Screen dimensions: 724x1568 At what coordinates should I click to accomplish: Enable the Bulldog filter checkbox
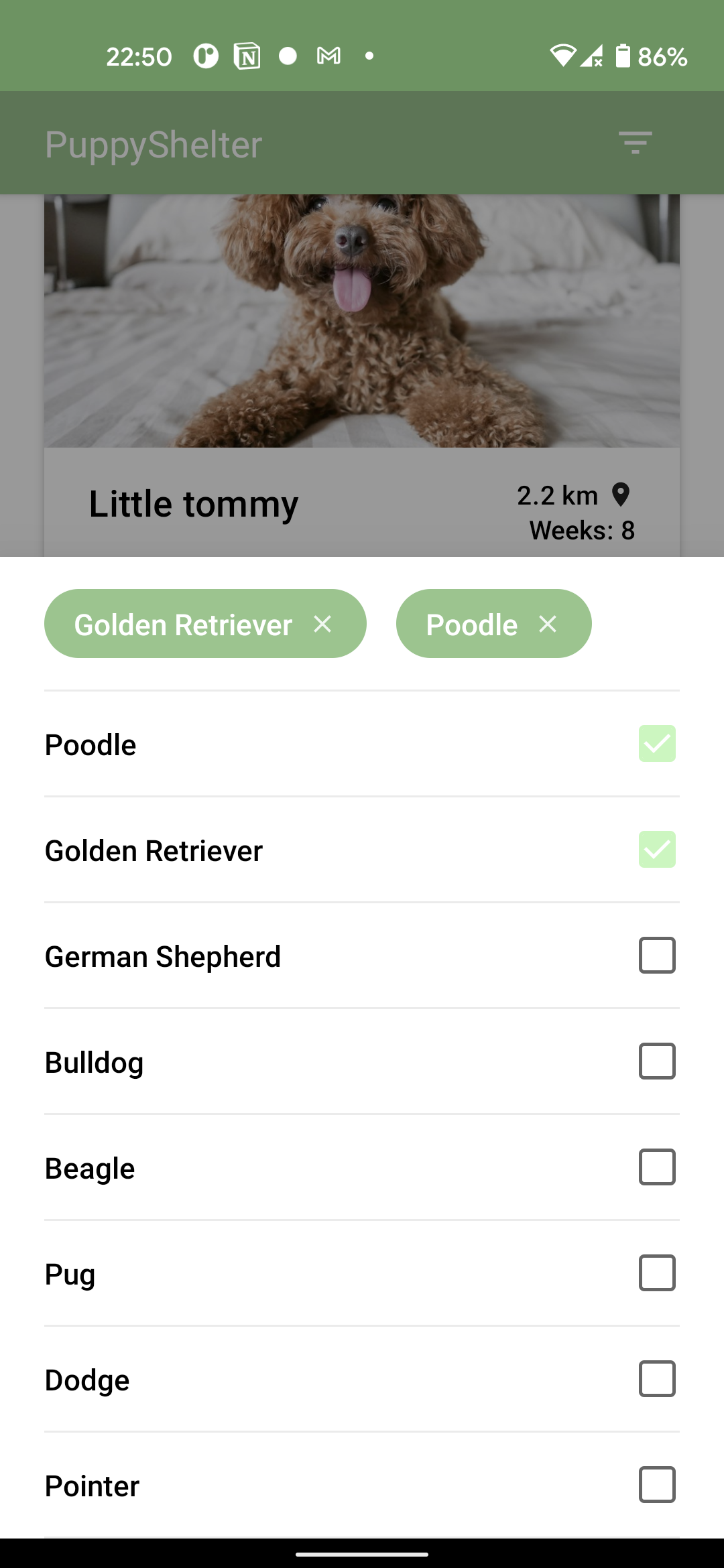[x=656, y=1061]
